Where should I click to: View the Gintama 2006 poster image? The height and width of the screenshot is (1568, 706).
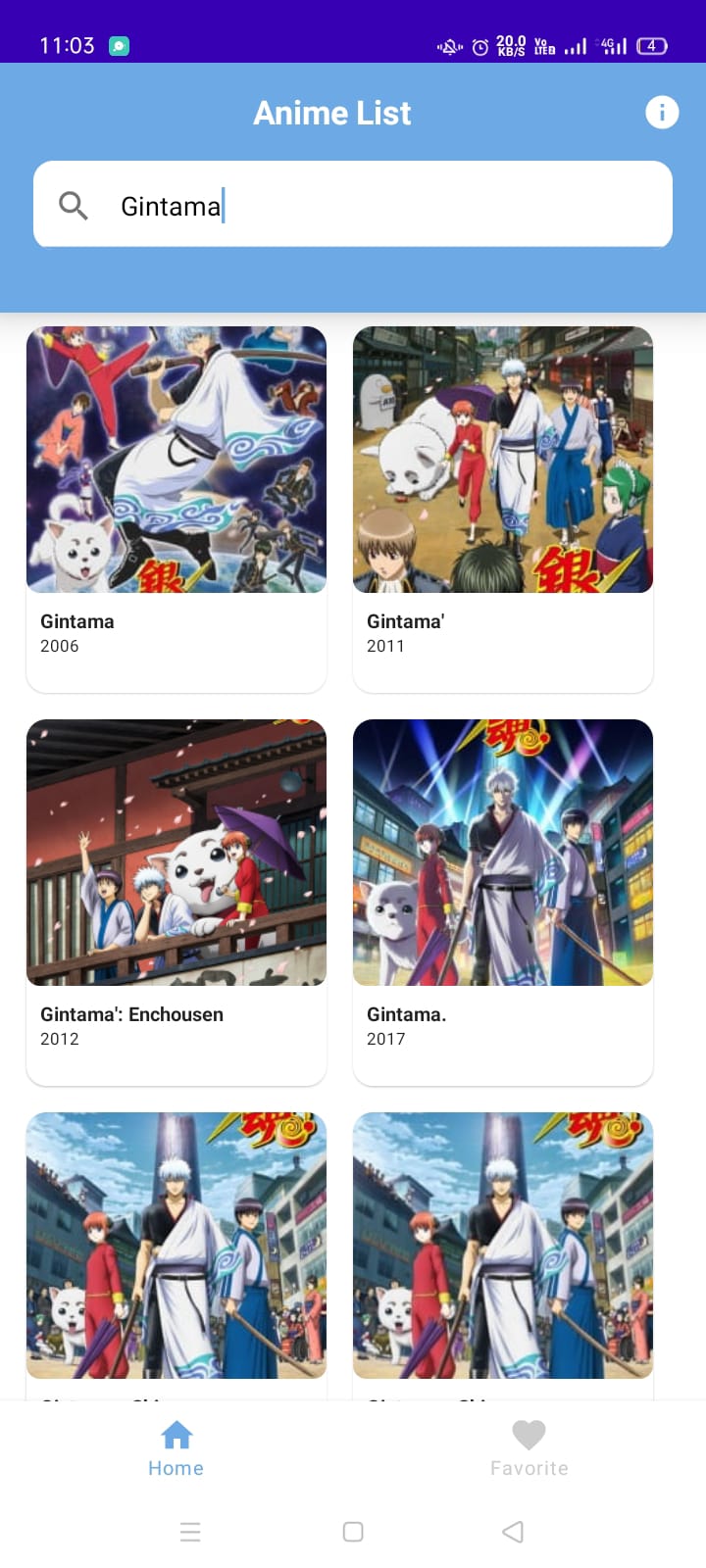176,459
